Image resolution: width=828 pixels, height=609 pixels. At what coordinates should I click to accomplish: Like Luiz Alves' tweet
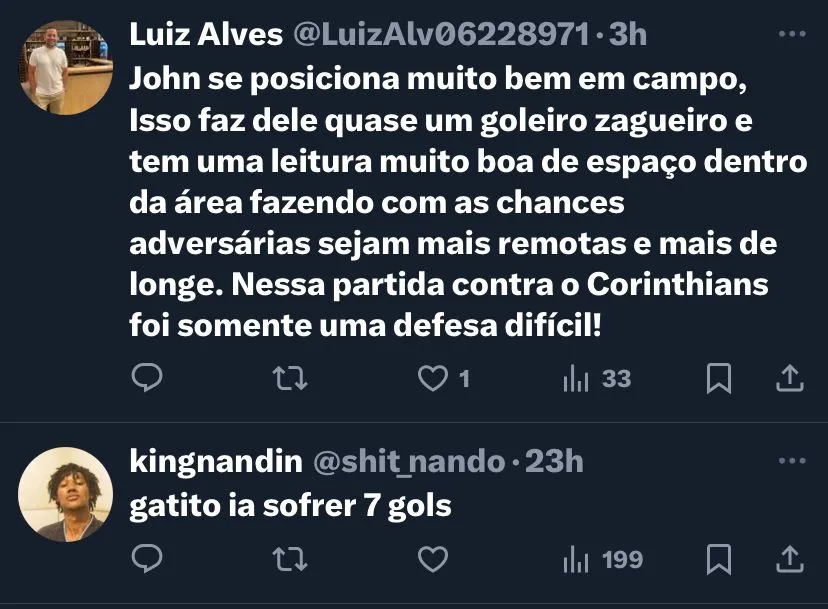432,378
